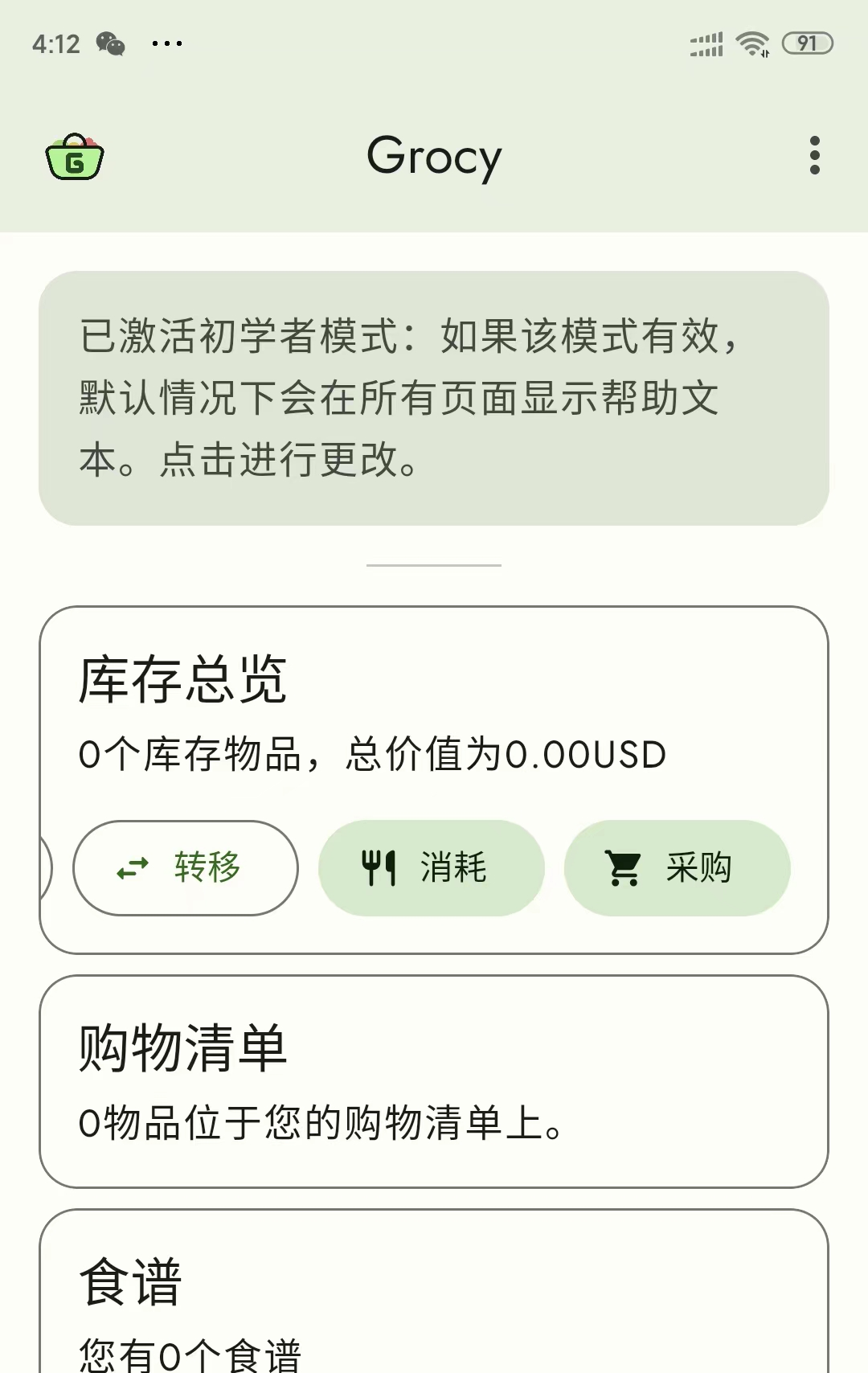Click the divider line below the banner
The height and width of the screenshot is (1373, 868).
(432, 565)
